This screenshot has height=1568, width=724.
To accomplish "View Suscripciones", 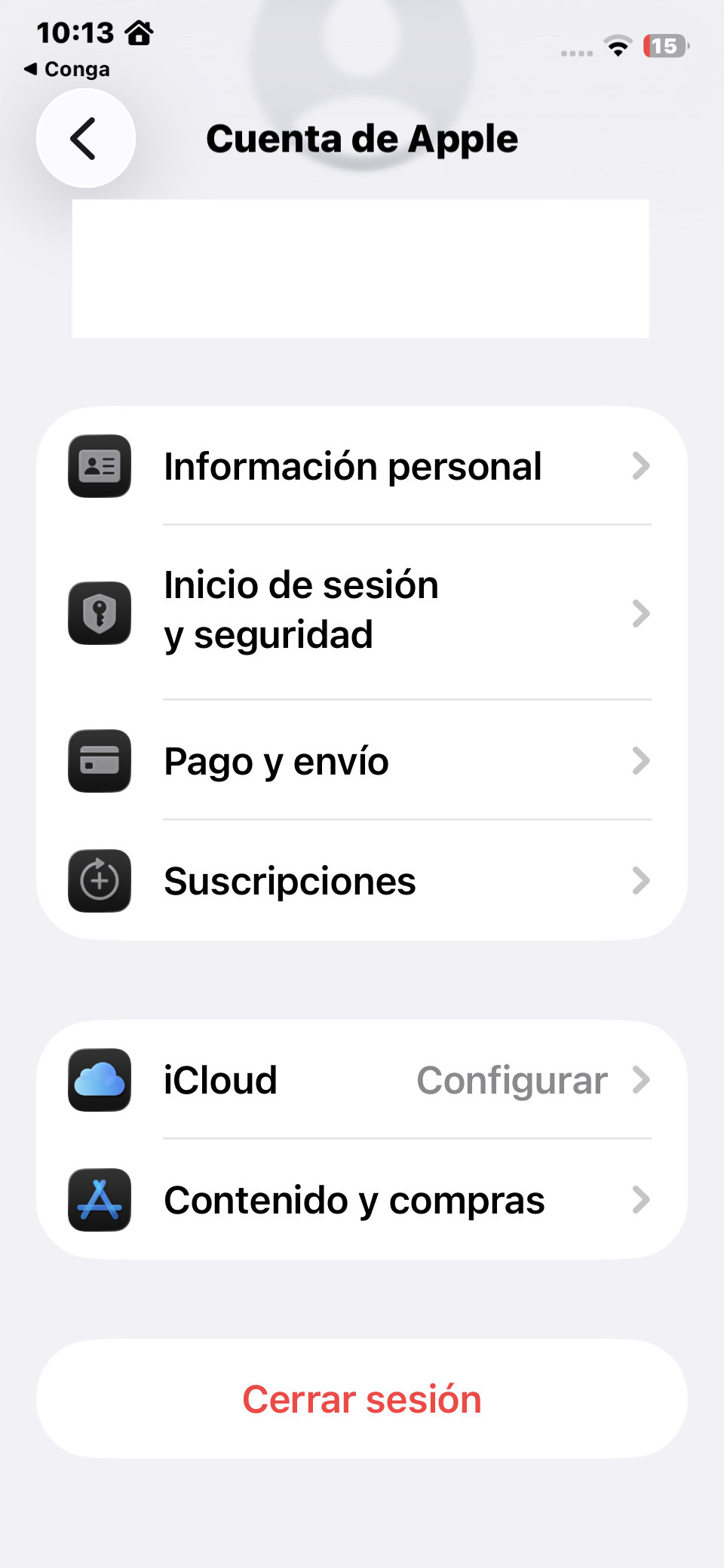I will pyautogui.click(x=362, y=880).
